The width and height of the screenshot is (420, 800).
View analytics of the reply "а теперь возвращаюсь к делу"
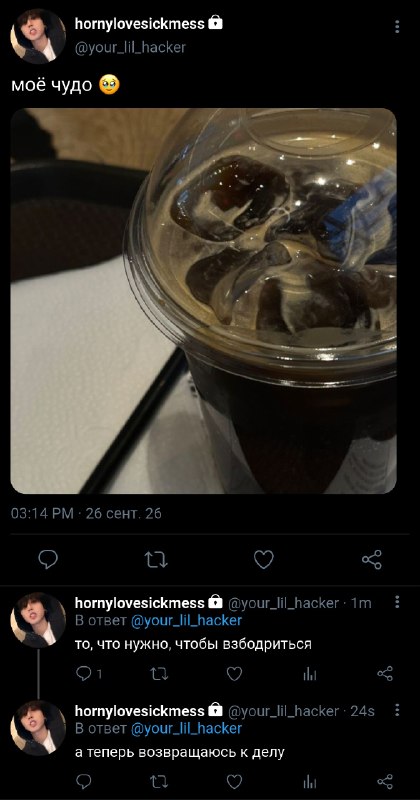tap(310, 782)
